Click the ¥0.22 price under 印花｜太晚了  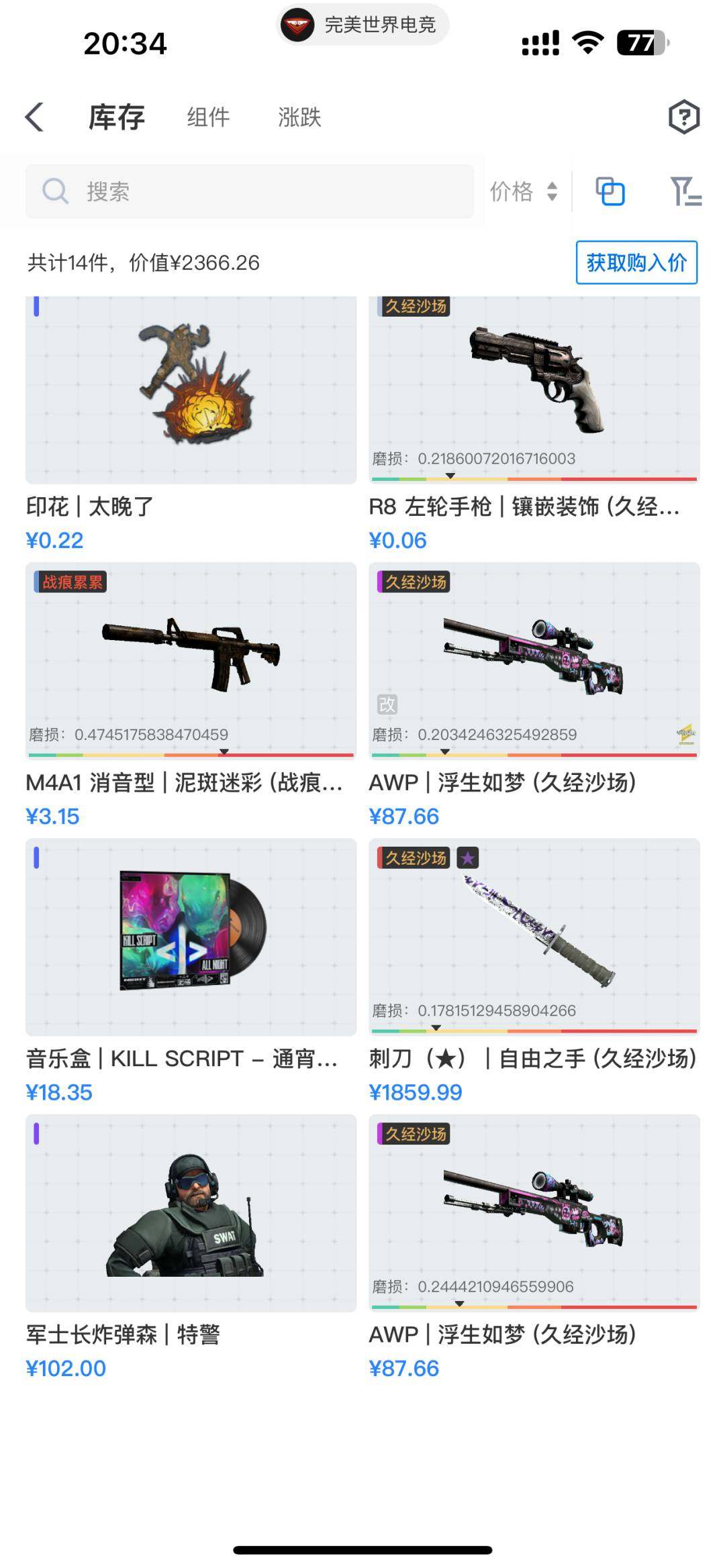click(54, 539)
